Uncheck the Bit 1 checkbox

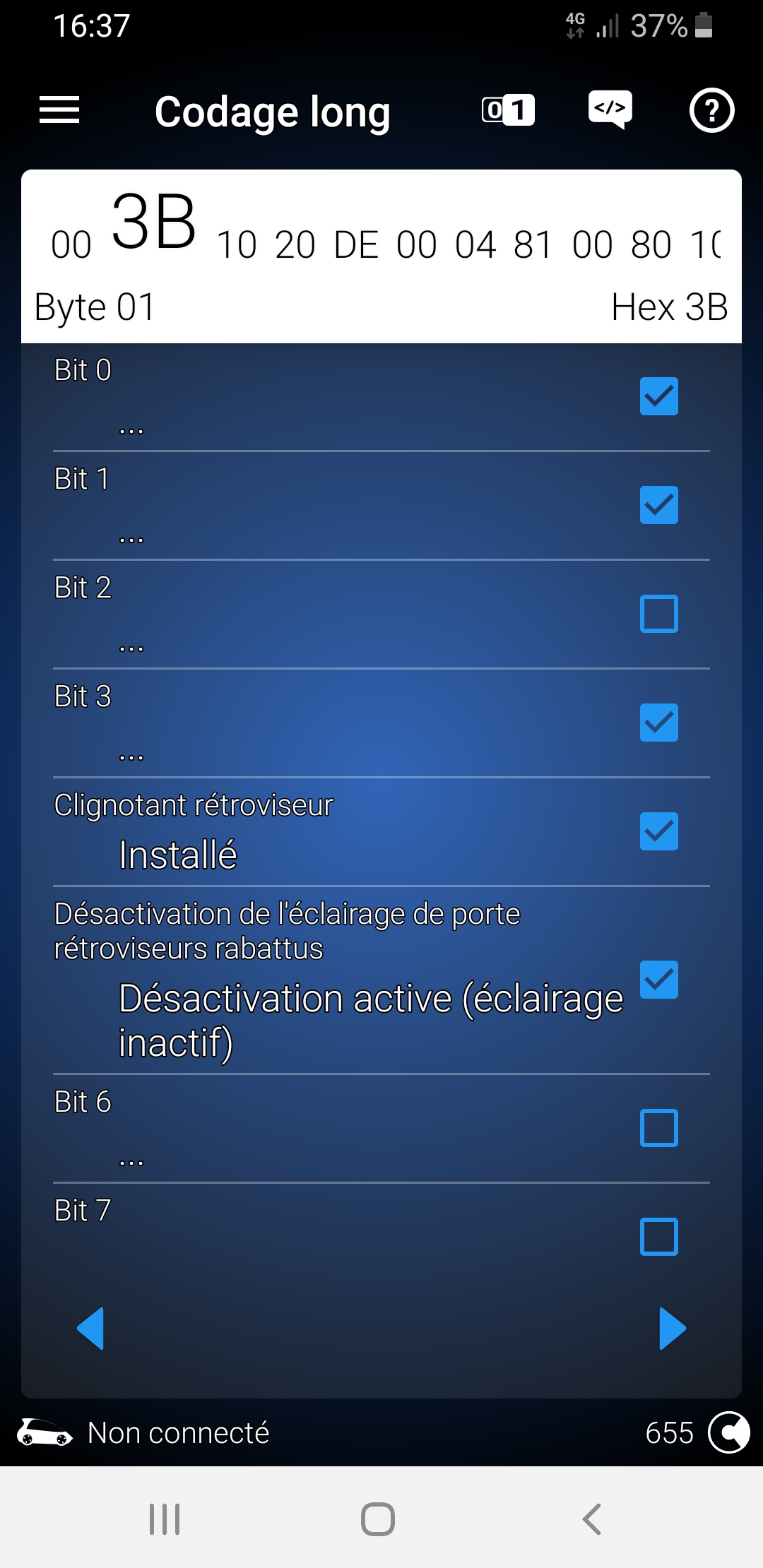point(659,505)
